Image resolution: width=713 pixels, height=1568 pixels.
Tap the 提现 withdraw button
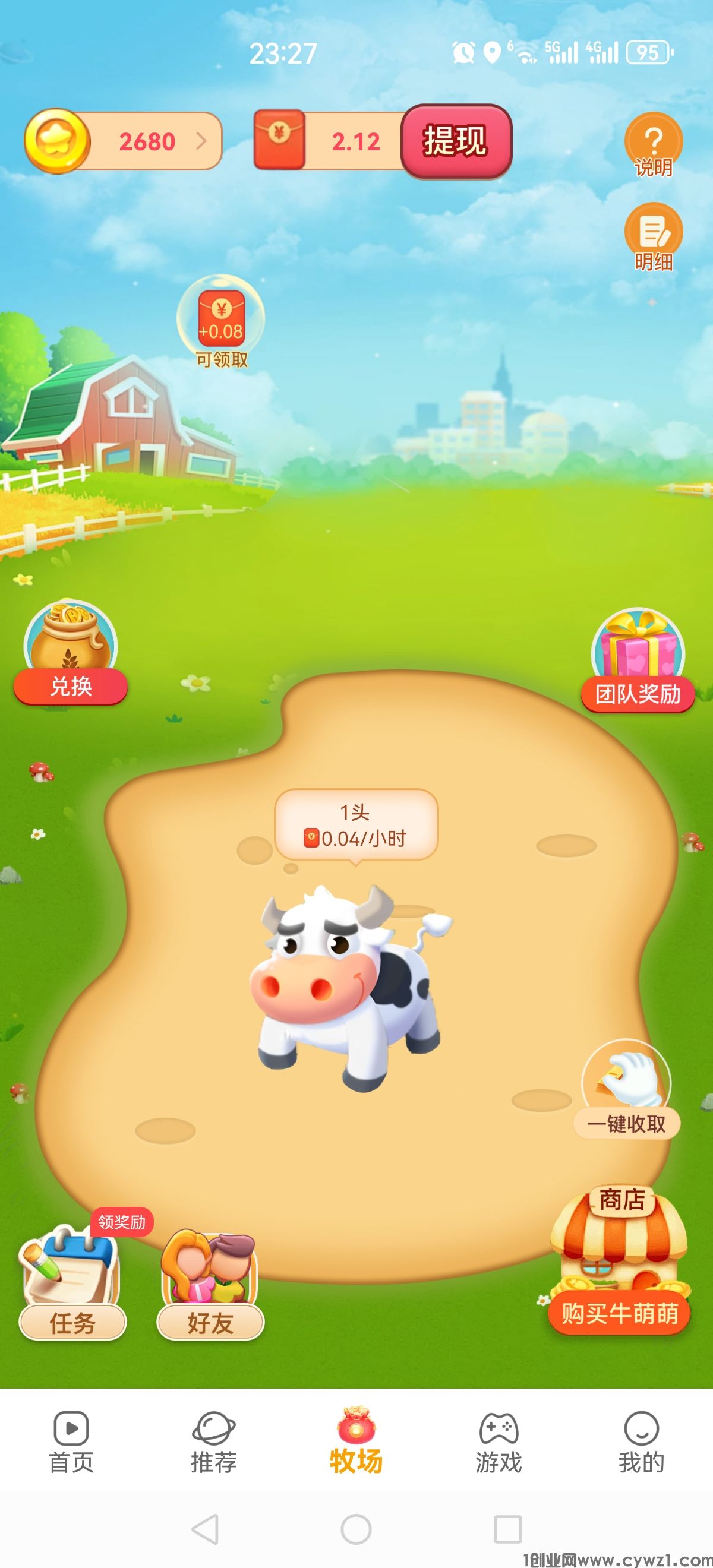click(x=456, y=141)
